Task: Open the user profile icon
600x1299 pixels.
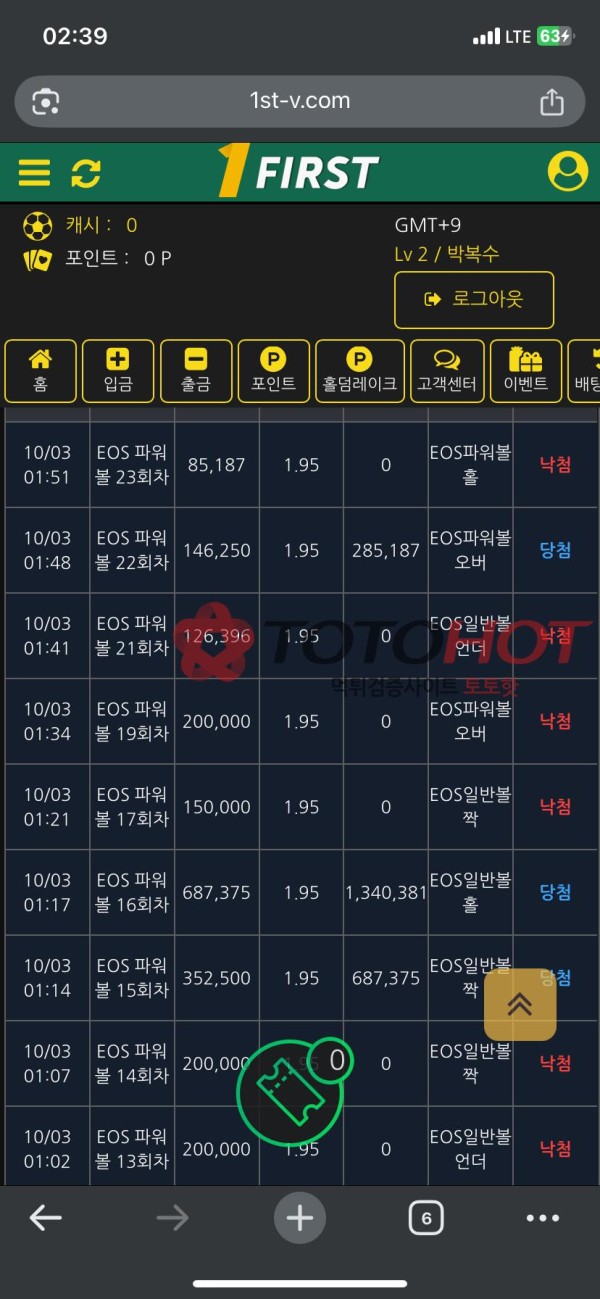Action: pyautogui.click(x=567, y=172)
